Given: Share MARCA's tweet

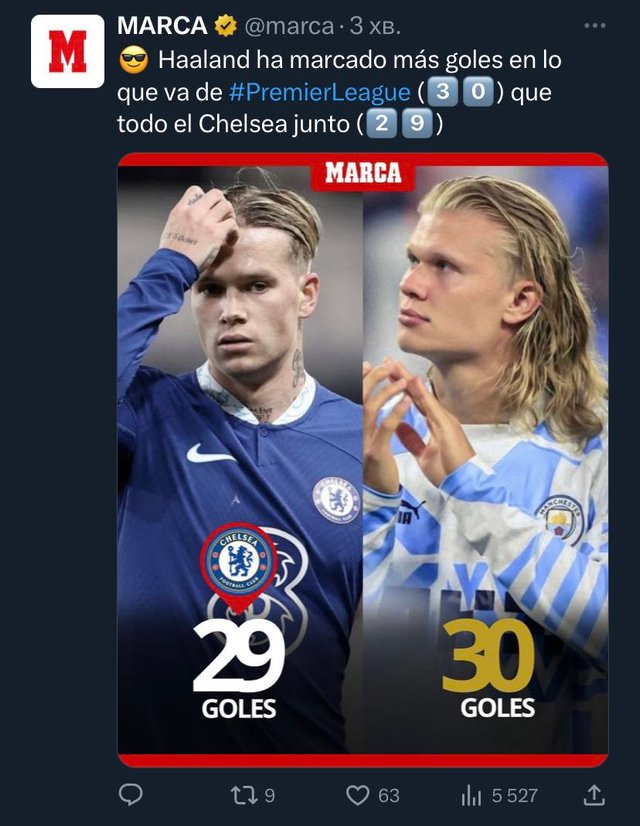Looking at the screenshot, I should click(593, 795).
